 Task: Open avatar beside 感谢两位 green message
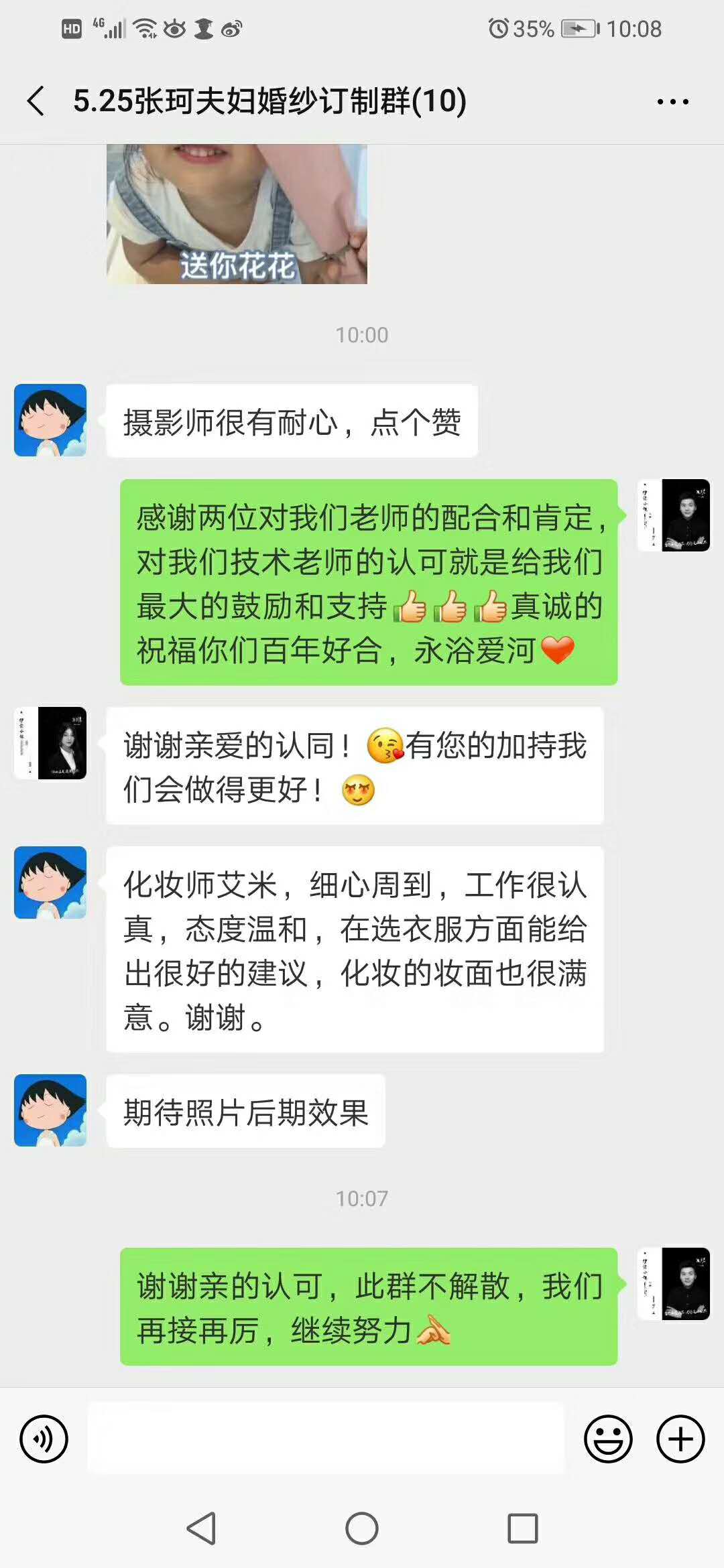(673, 515)
